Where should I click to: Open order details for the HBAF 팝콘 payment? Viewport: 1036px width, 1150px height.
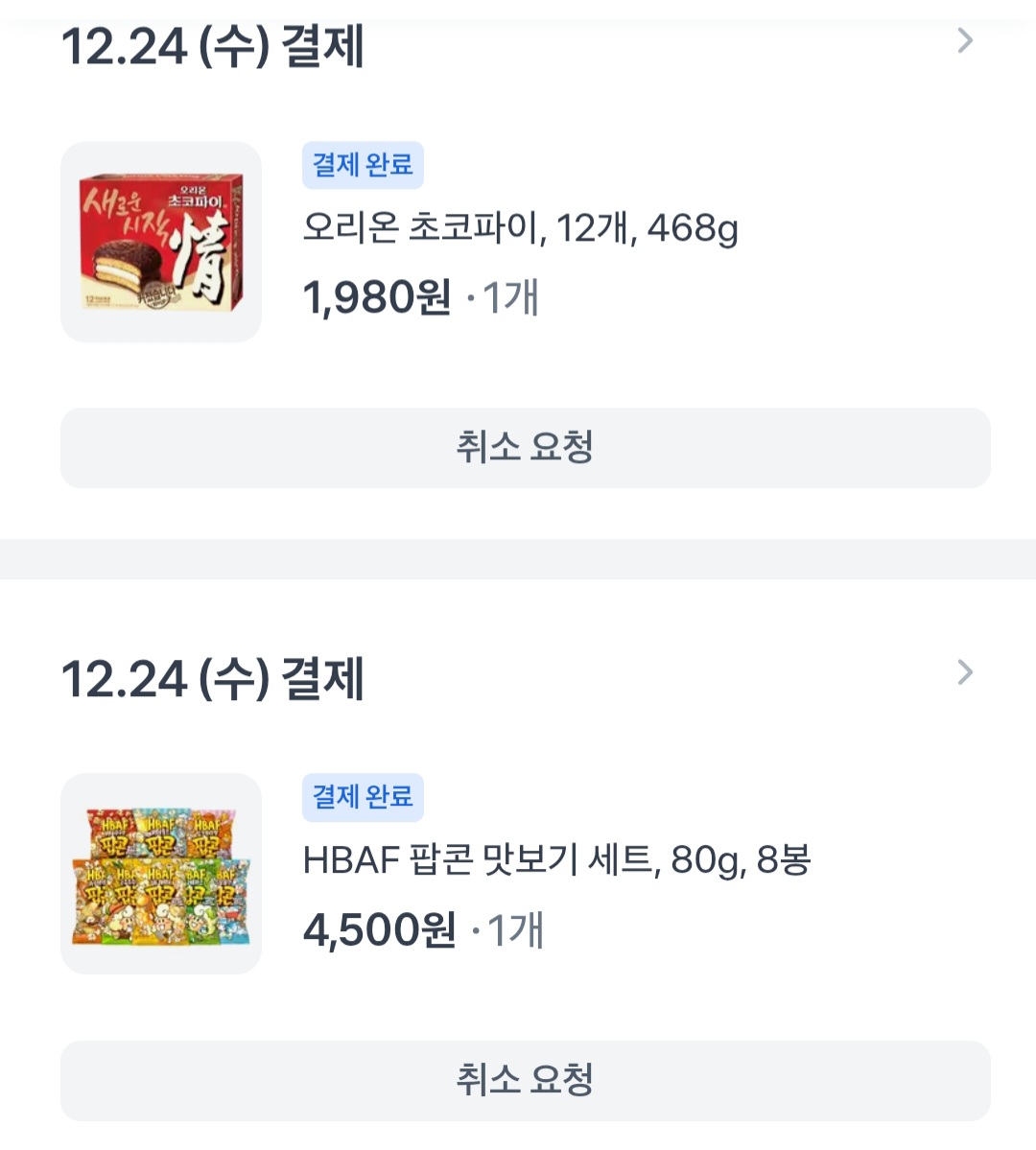(x=965, y=673)
